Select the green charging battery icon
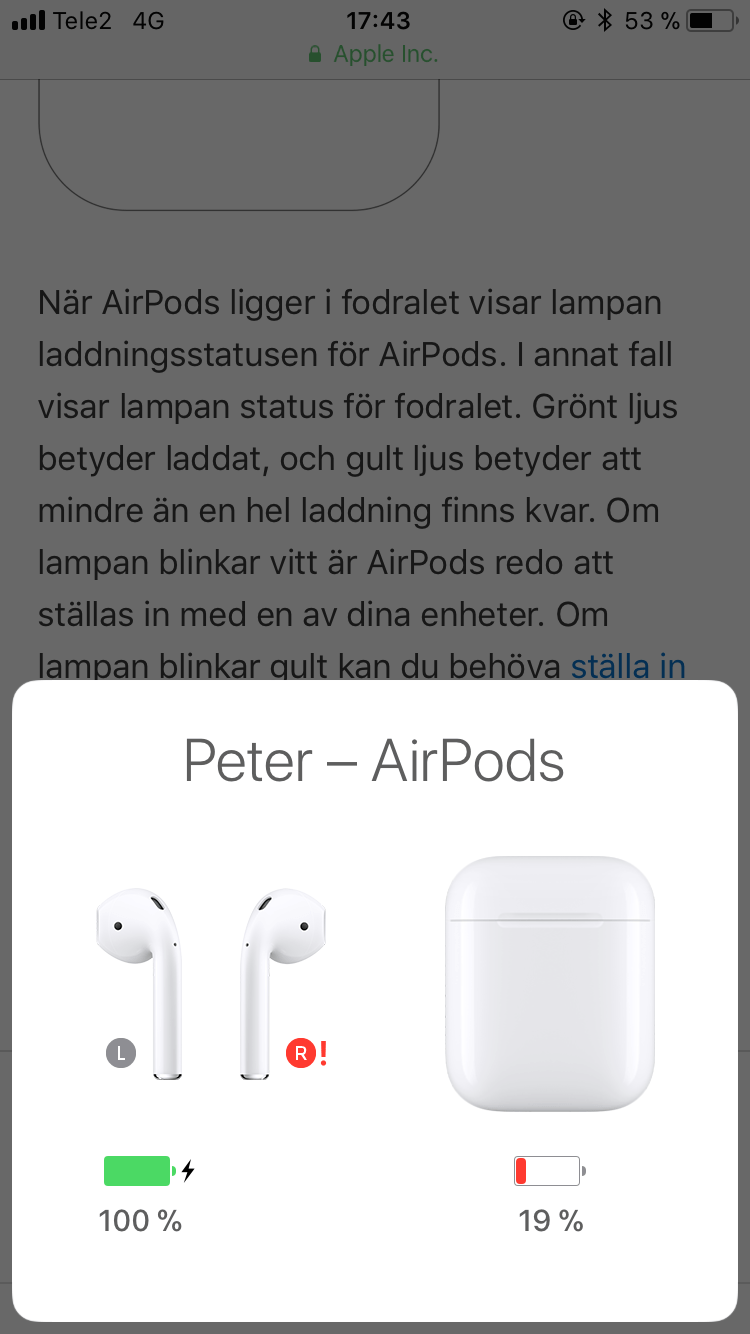 pos(137,1169)
